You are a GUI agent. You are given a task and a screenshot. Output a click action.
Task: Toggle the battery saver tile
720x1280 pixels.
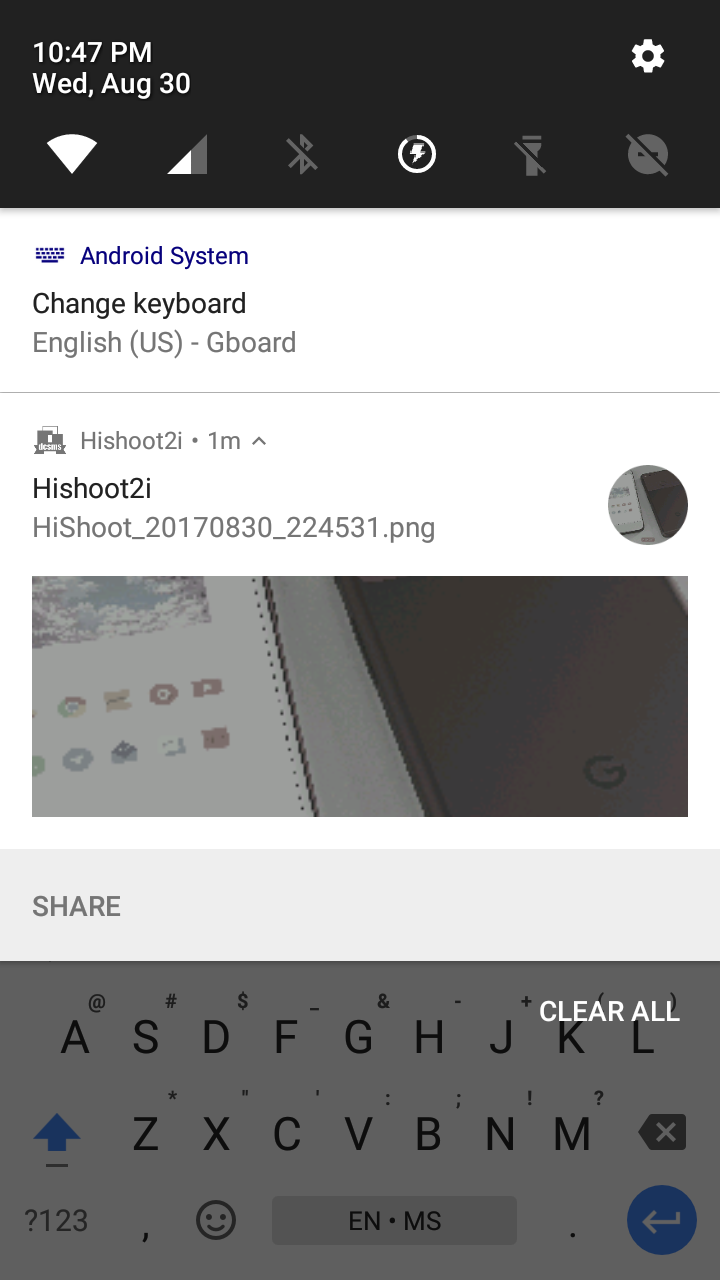point(417,155)
